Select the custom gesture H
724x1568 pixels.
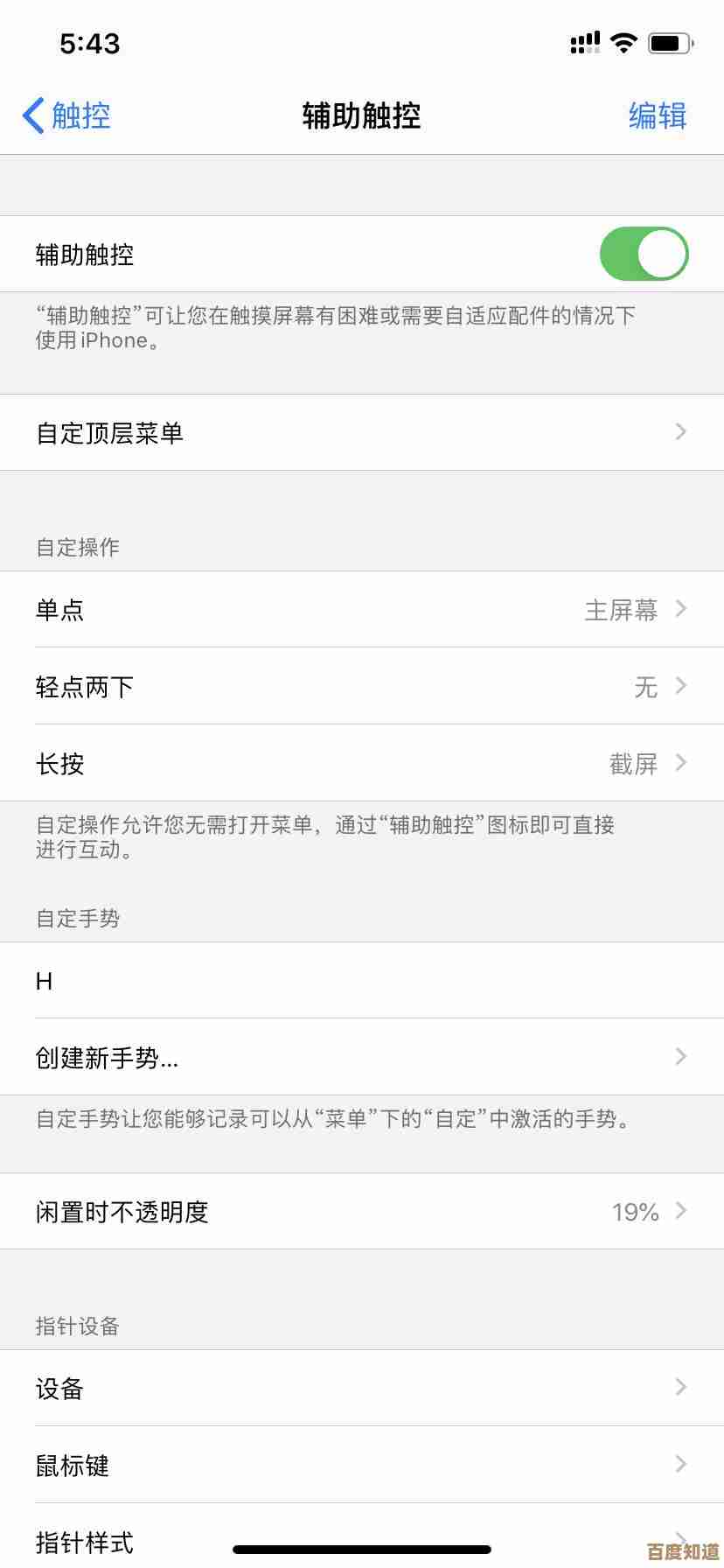tap(362, 981)
